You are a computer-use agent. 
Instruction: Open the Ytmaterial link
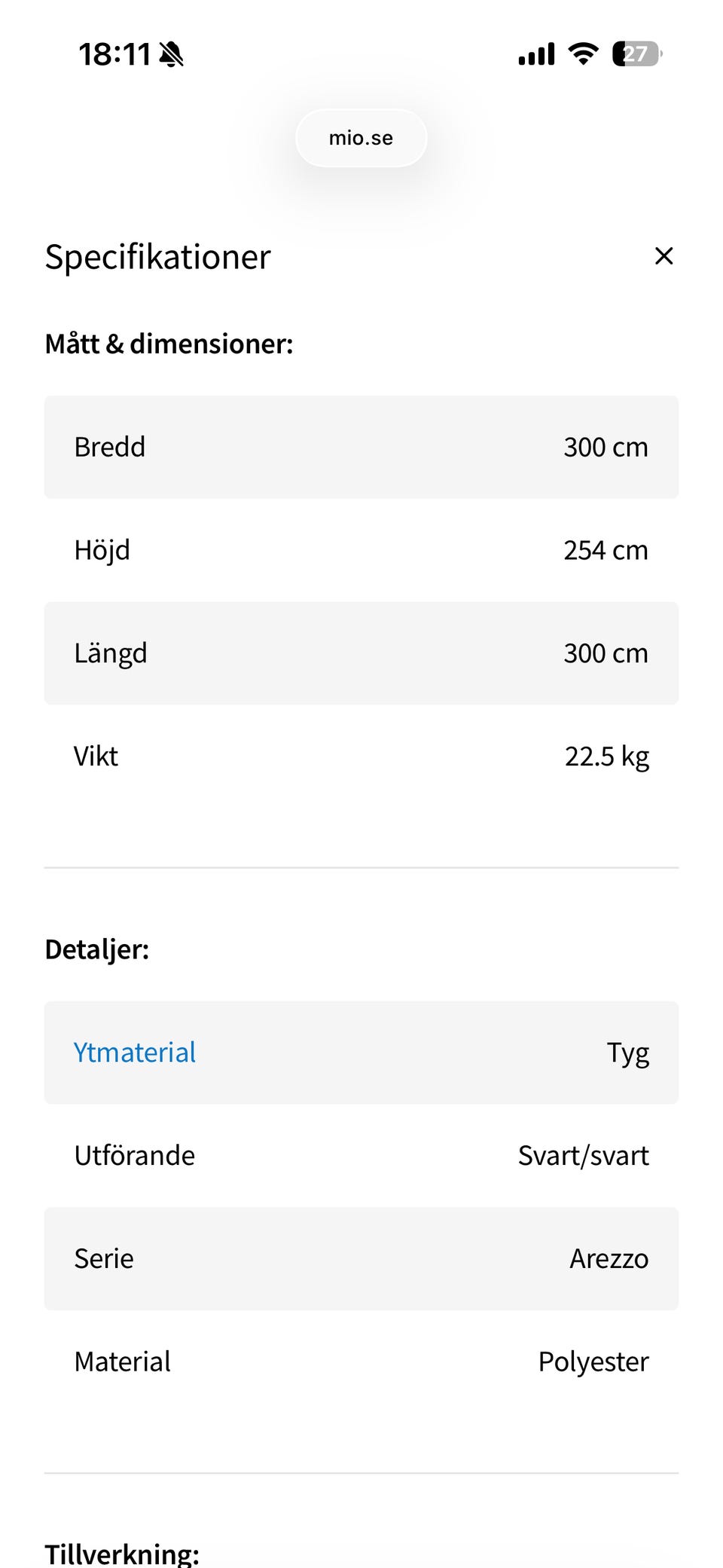135,1053
